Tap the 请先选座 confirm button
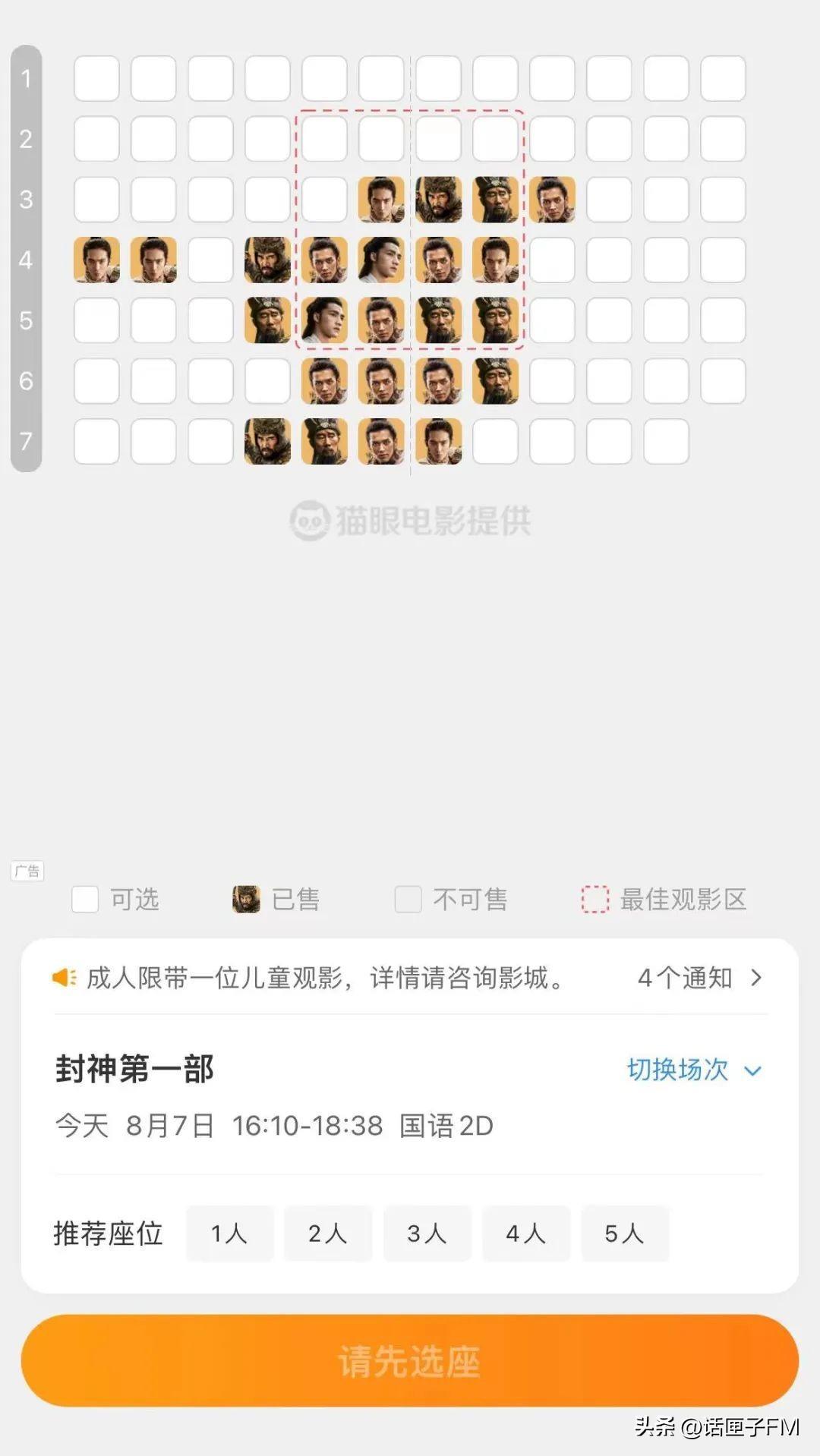Screen dimensions: 820x1456 coord(410,1361)
